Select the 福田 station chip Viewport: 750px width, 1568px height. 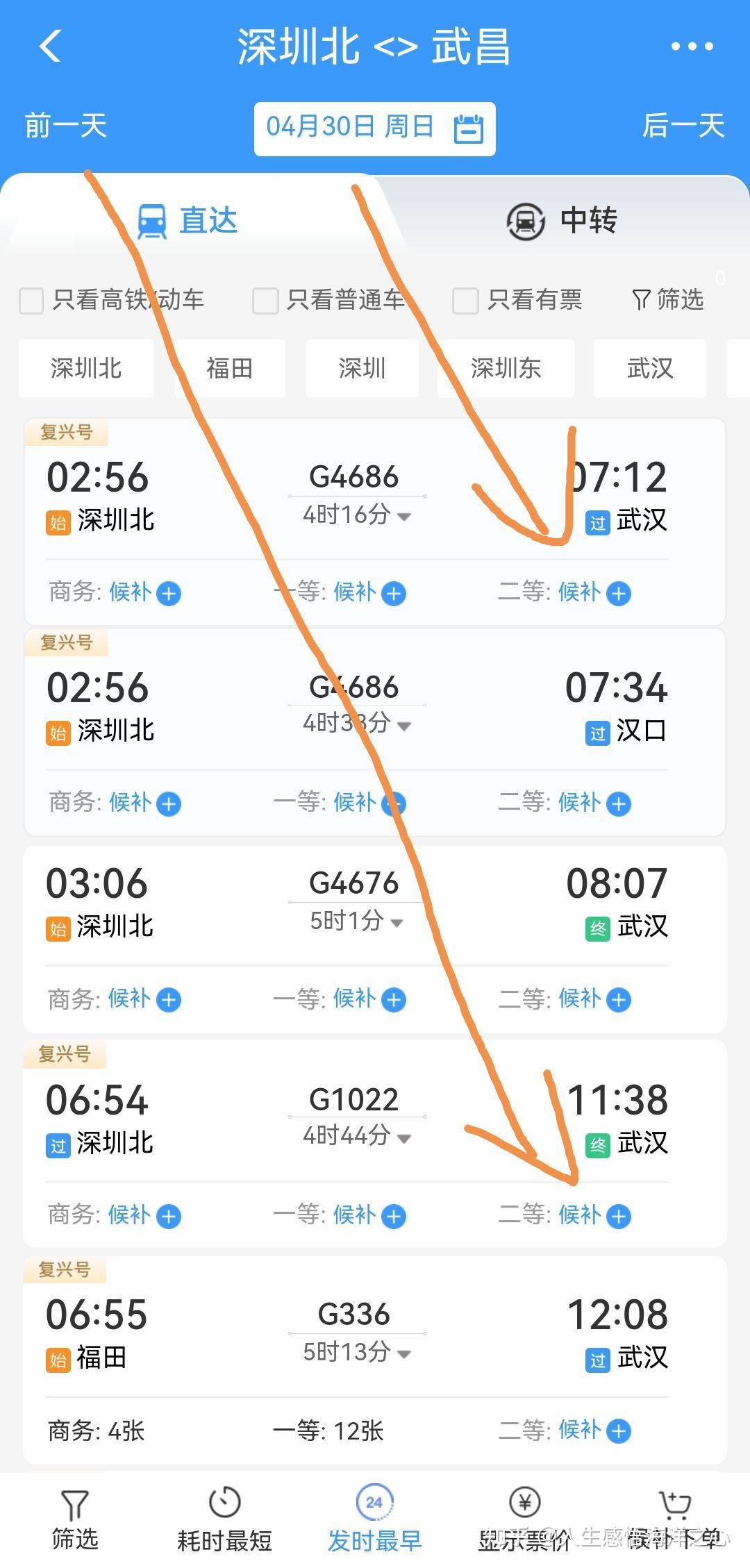(x=230, y=368)
